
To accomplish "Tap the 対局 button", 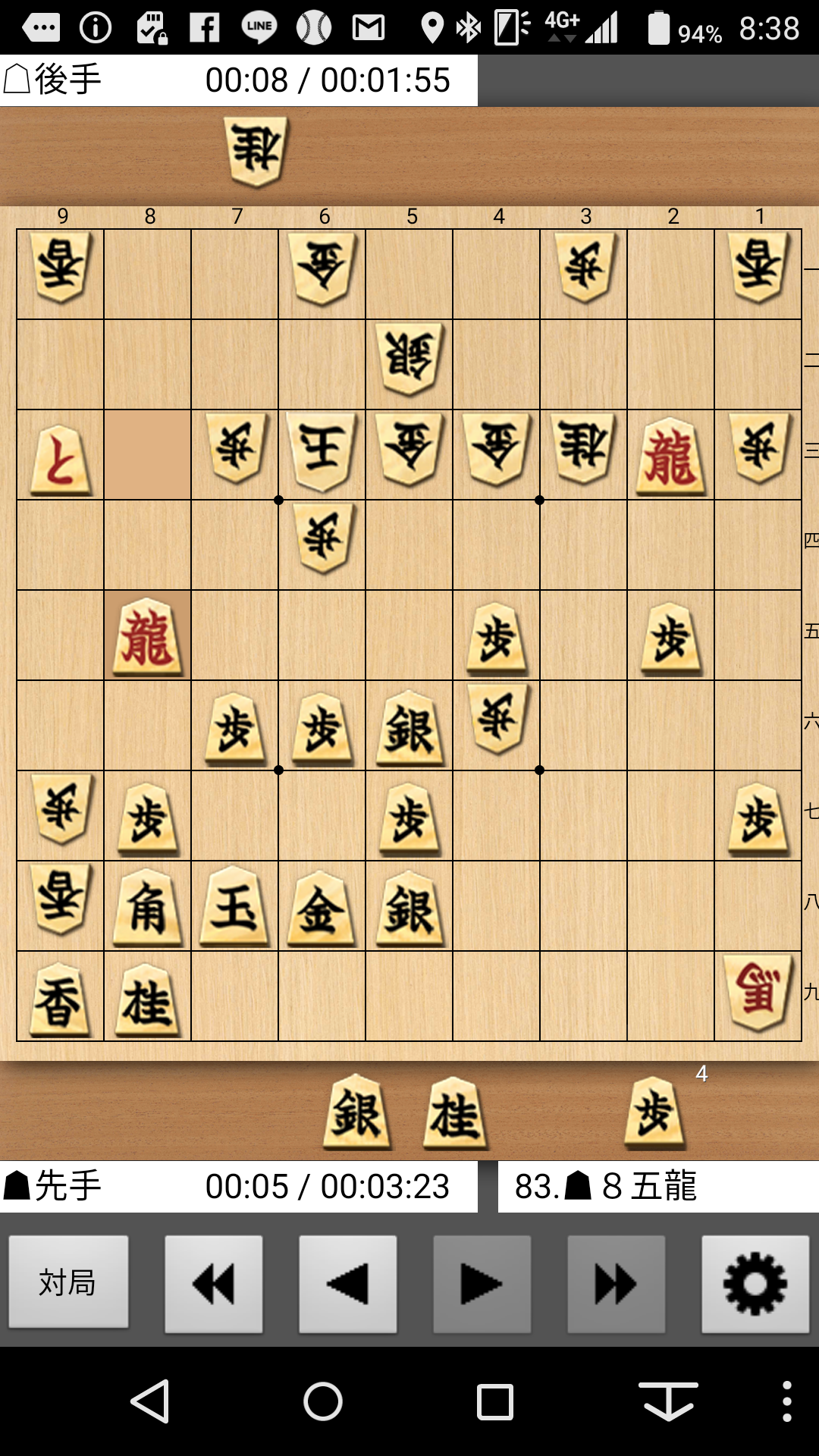I will (68, 1283).
